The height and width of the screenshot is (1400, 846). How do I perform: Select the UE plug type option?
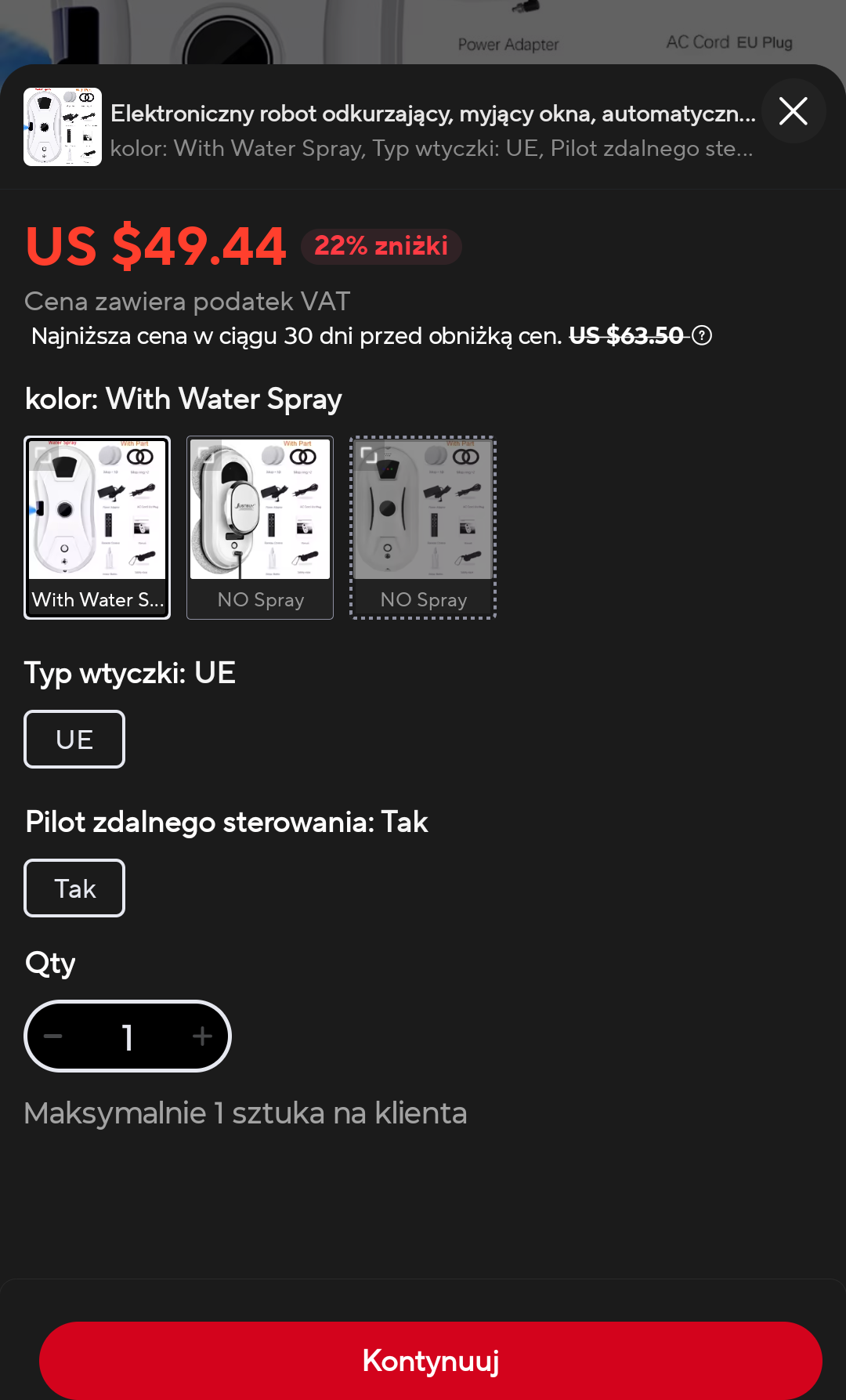point(74,738)
